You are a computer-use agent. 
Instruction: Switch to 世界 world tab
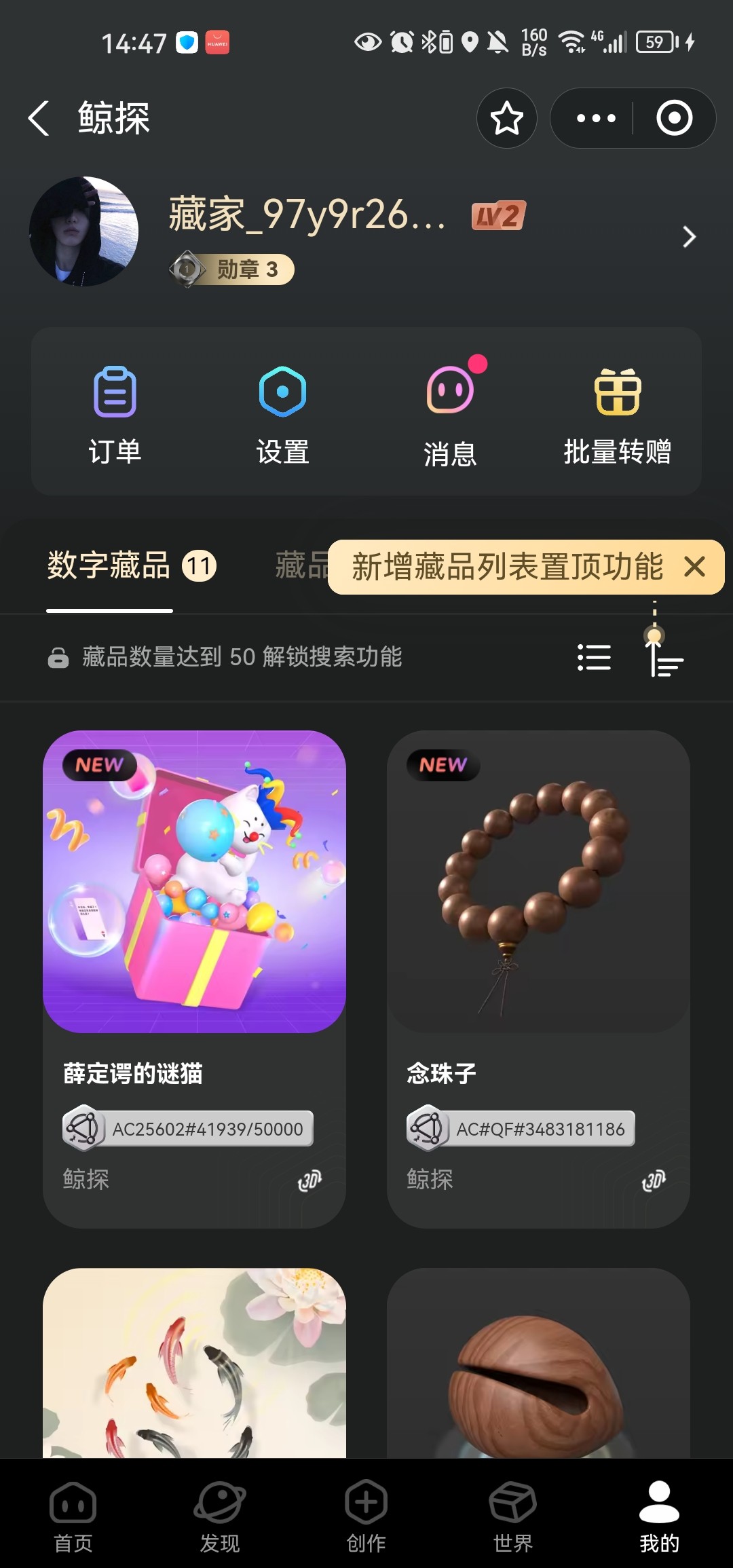click(512, 1516)
